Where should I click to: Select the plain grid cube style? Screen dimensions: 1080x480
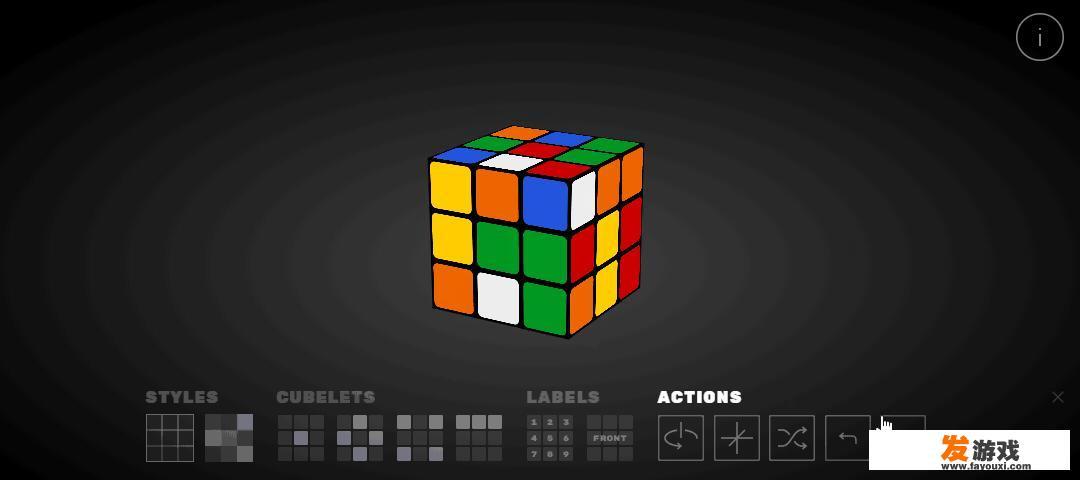tap(169, 438)
